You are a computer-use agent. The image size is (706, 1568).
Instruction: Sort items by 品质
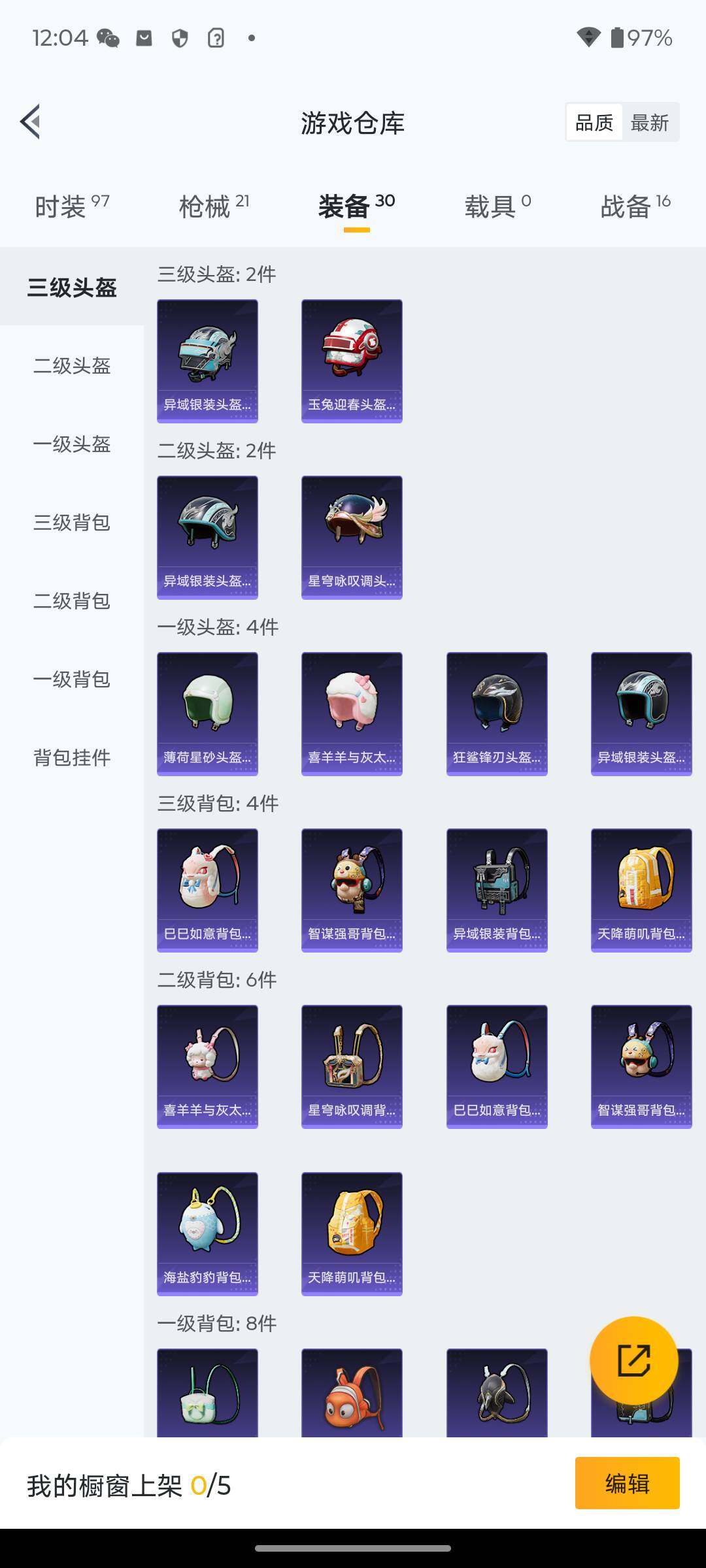[594, 122]
